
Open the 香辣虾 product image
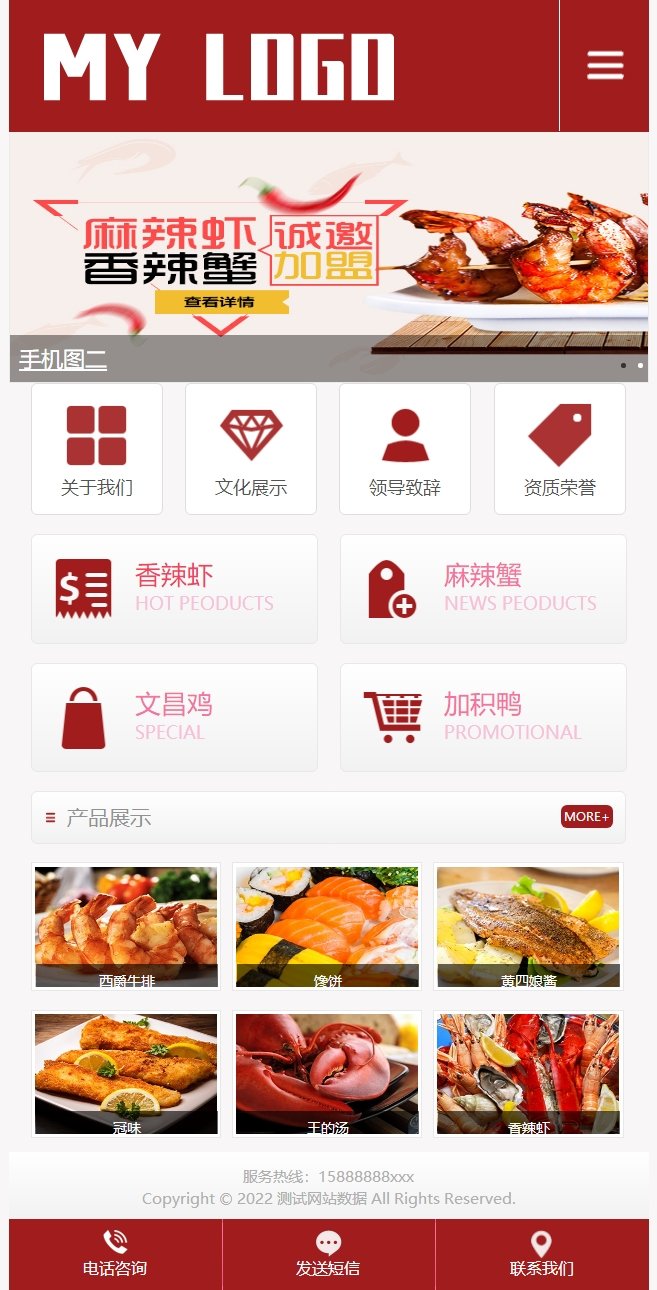528,1074
